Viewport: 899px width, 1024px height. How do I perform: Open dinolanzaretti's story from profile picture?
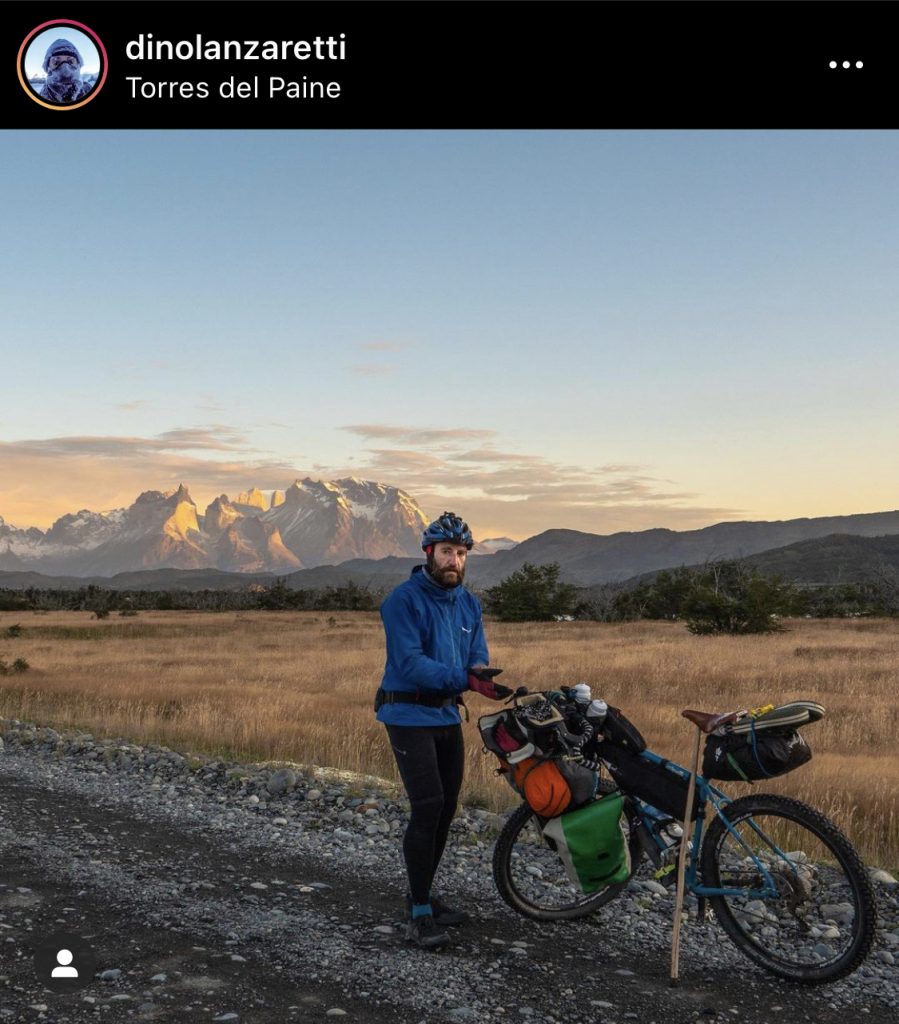point(62,64)
